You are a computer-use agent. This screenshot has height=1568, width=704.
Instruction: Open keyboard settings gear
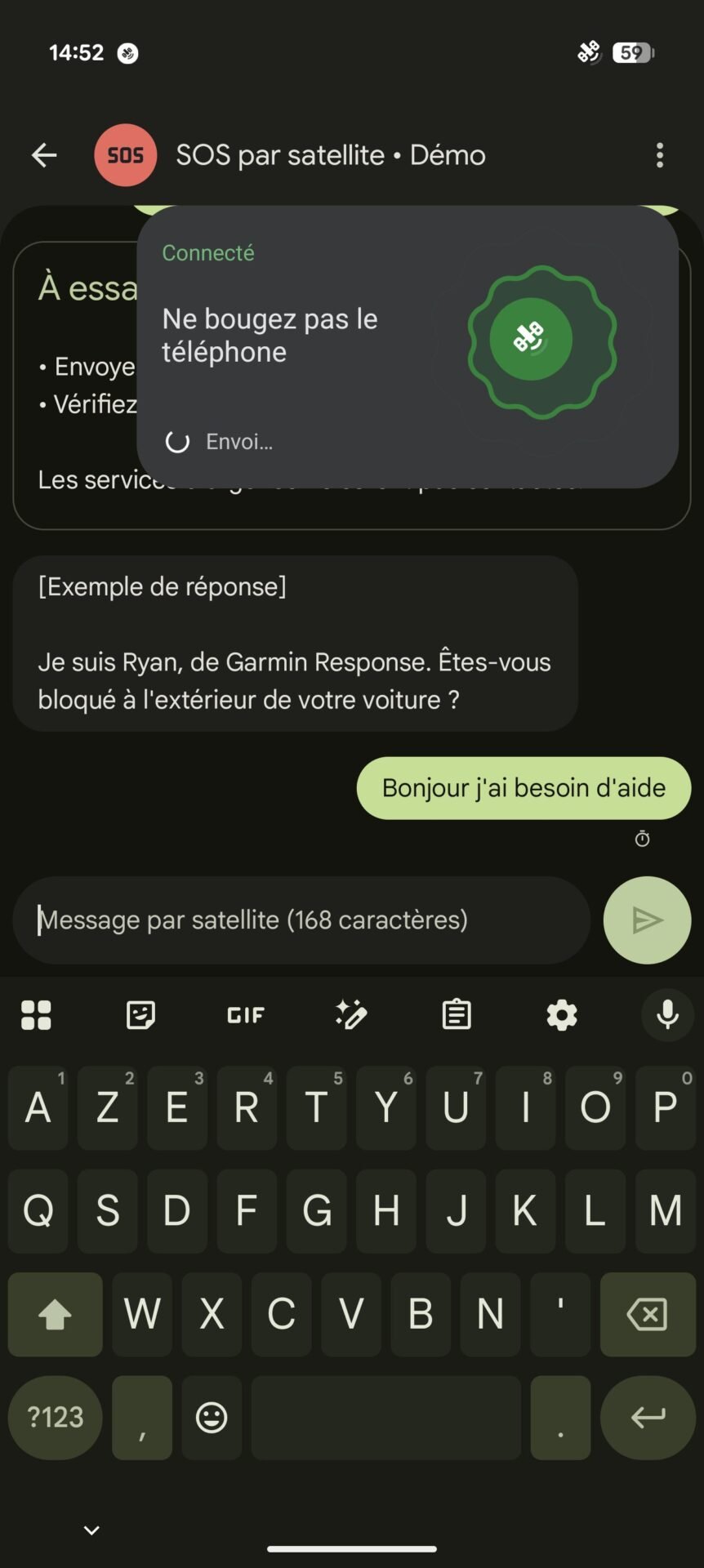click(x=562, y=1015)
